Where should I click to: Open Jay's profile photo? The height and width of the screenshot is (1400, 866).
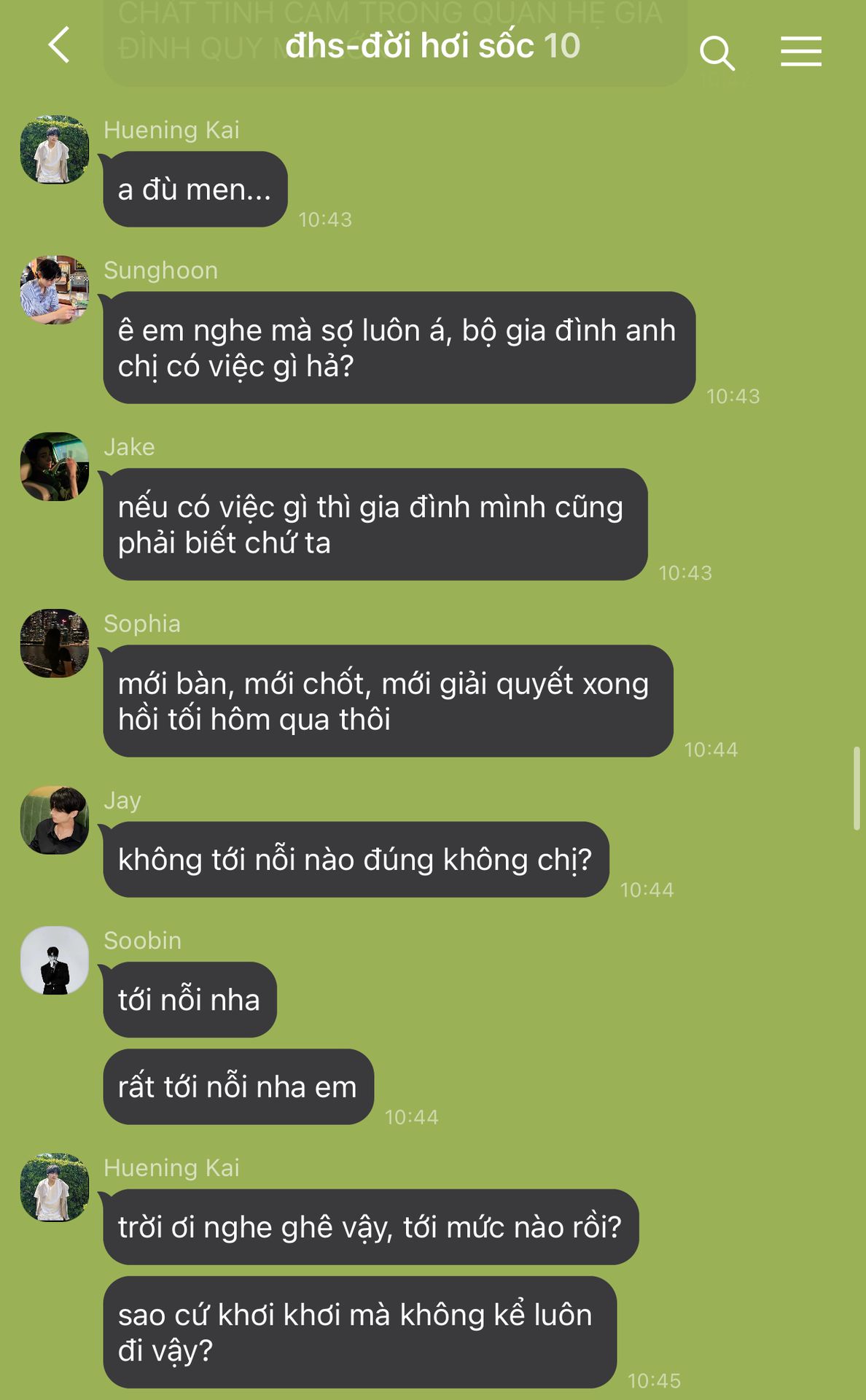pos(55,820)
